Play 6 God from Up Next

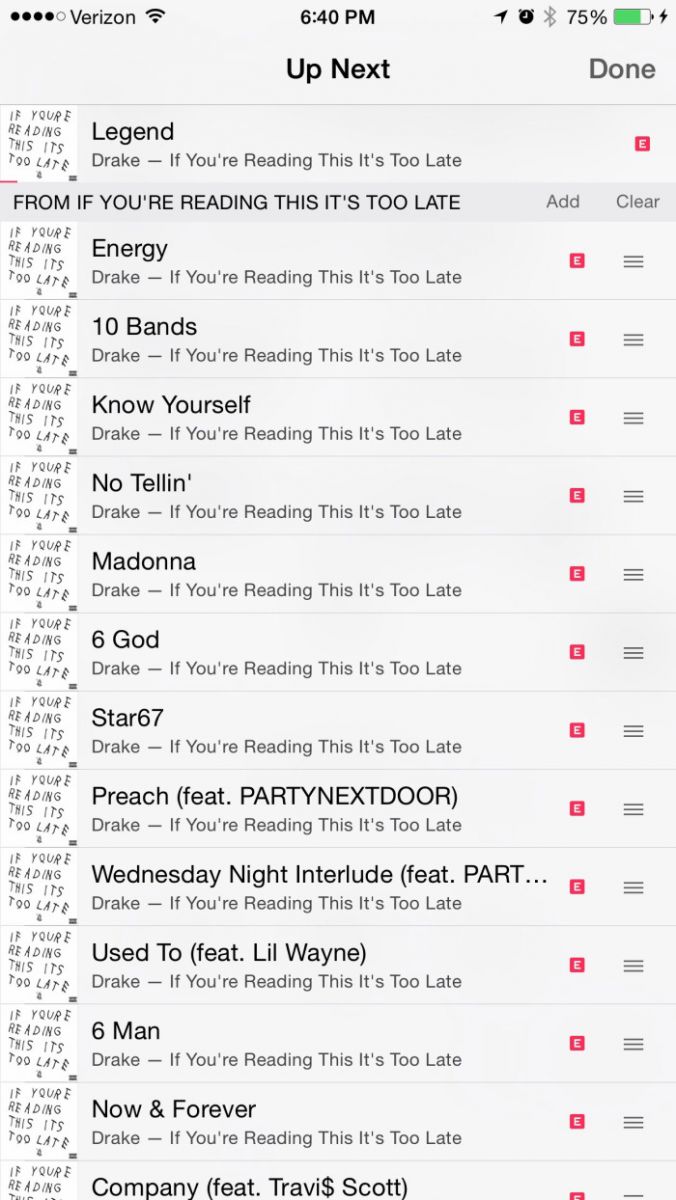click(x=338, y=652)
